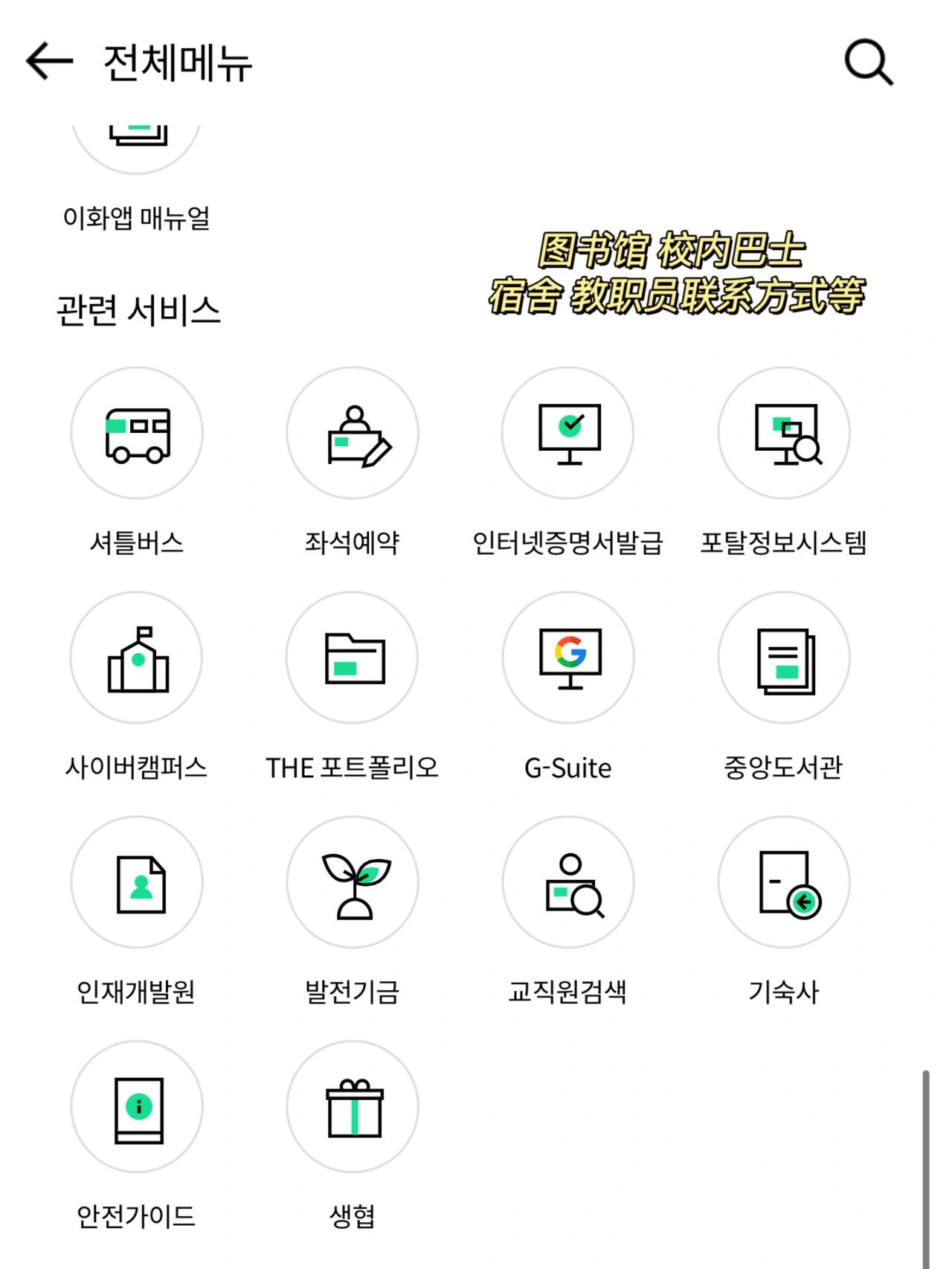
Task: Open 셔틀버스 shuttle bus service
Action: click(x=137, y=433)
